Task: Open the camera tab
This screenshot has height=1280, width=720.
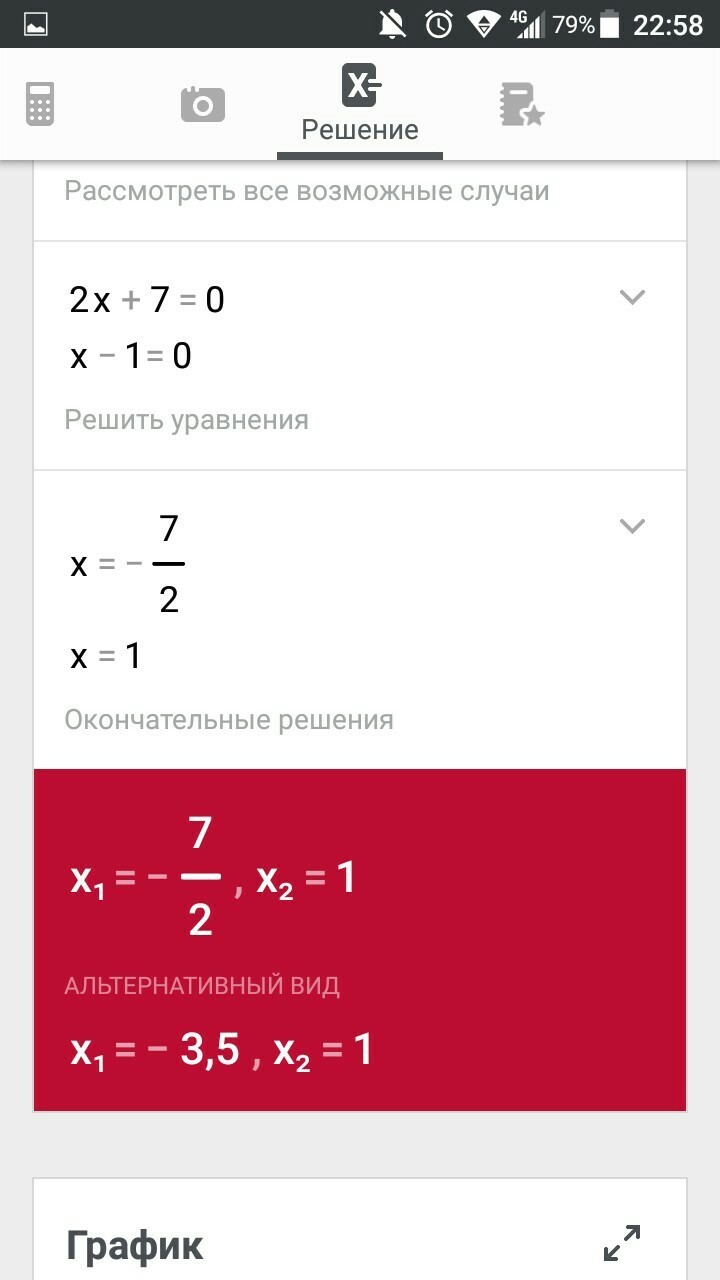Action: 203,104
